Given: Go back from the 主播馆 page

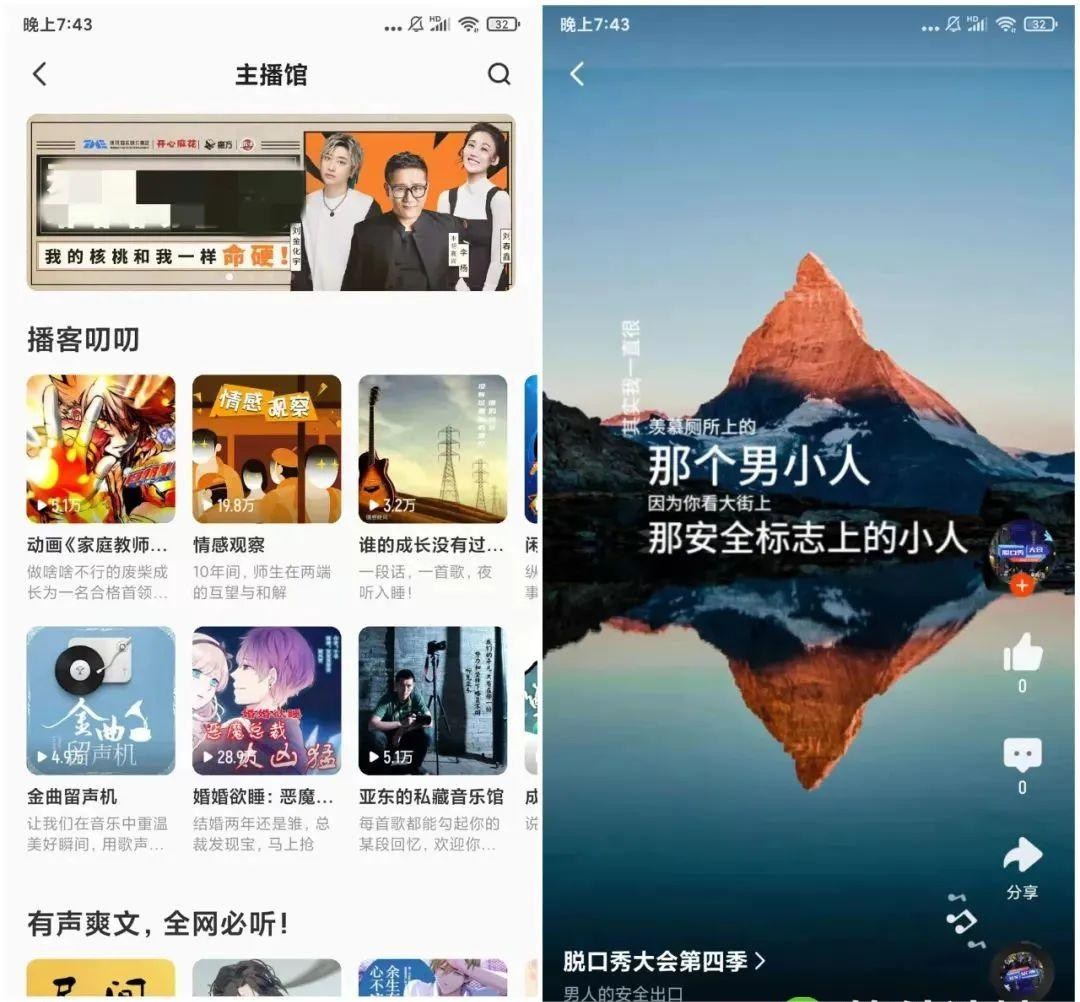Looking at the screenshot, I should (x=40, y=74).
